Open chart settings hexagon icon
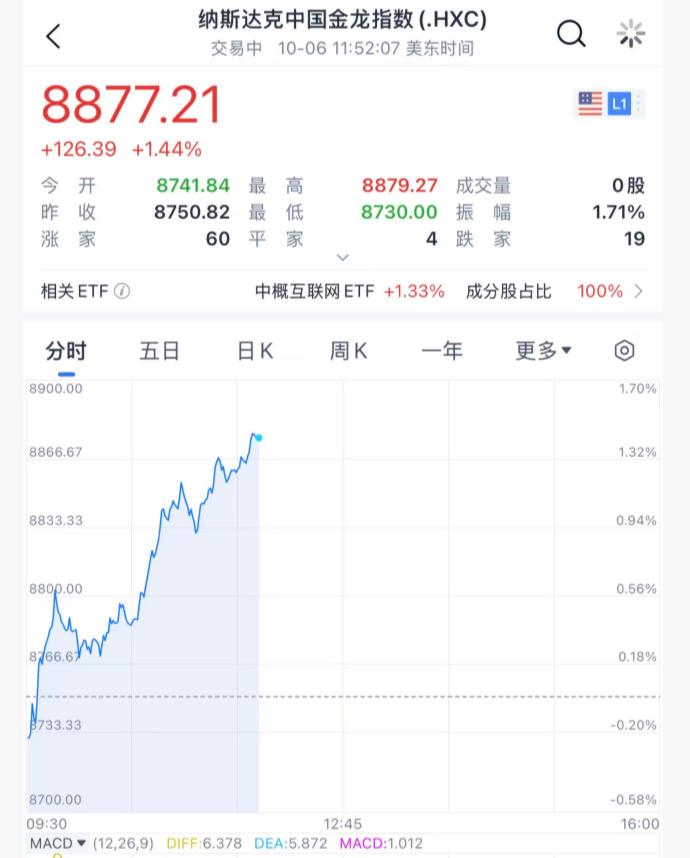The image size is (690, 858). pos(625,351)
